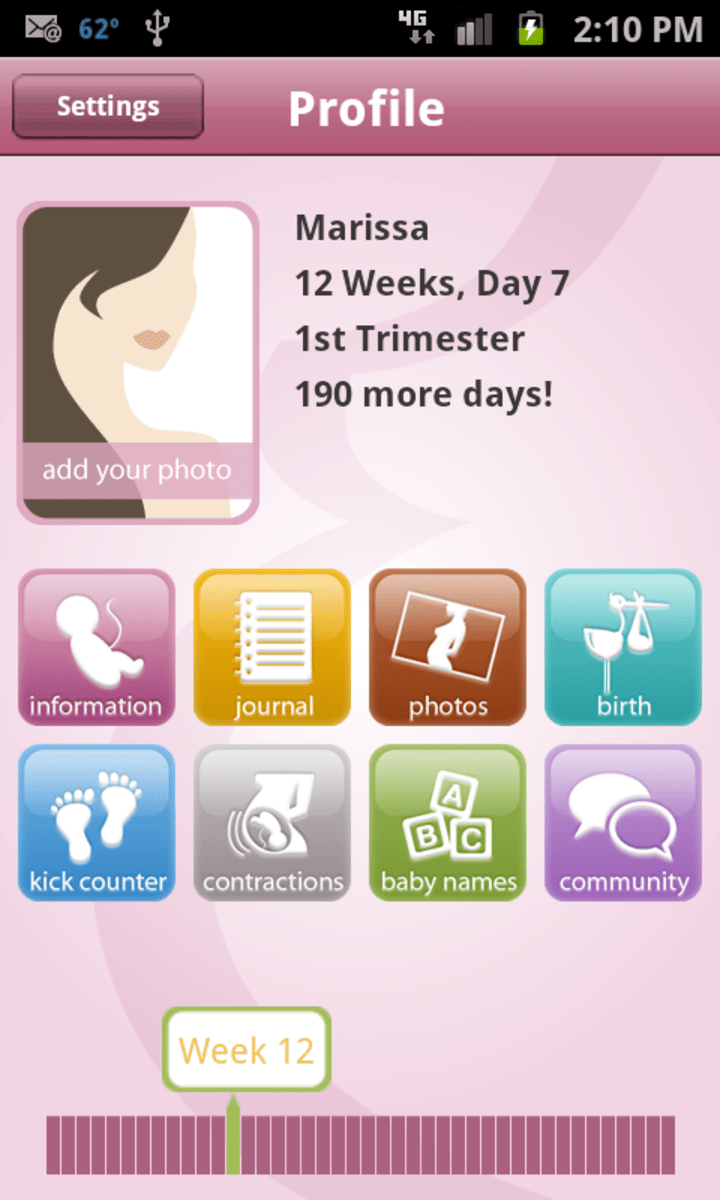Open Settings

[x=107, y=105]
